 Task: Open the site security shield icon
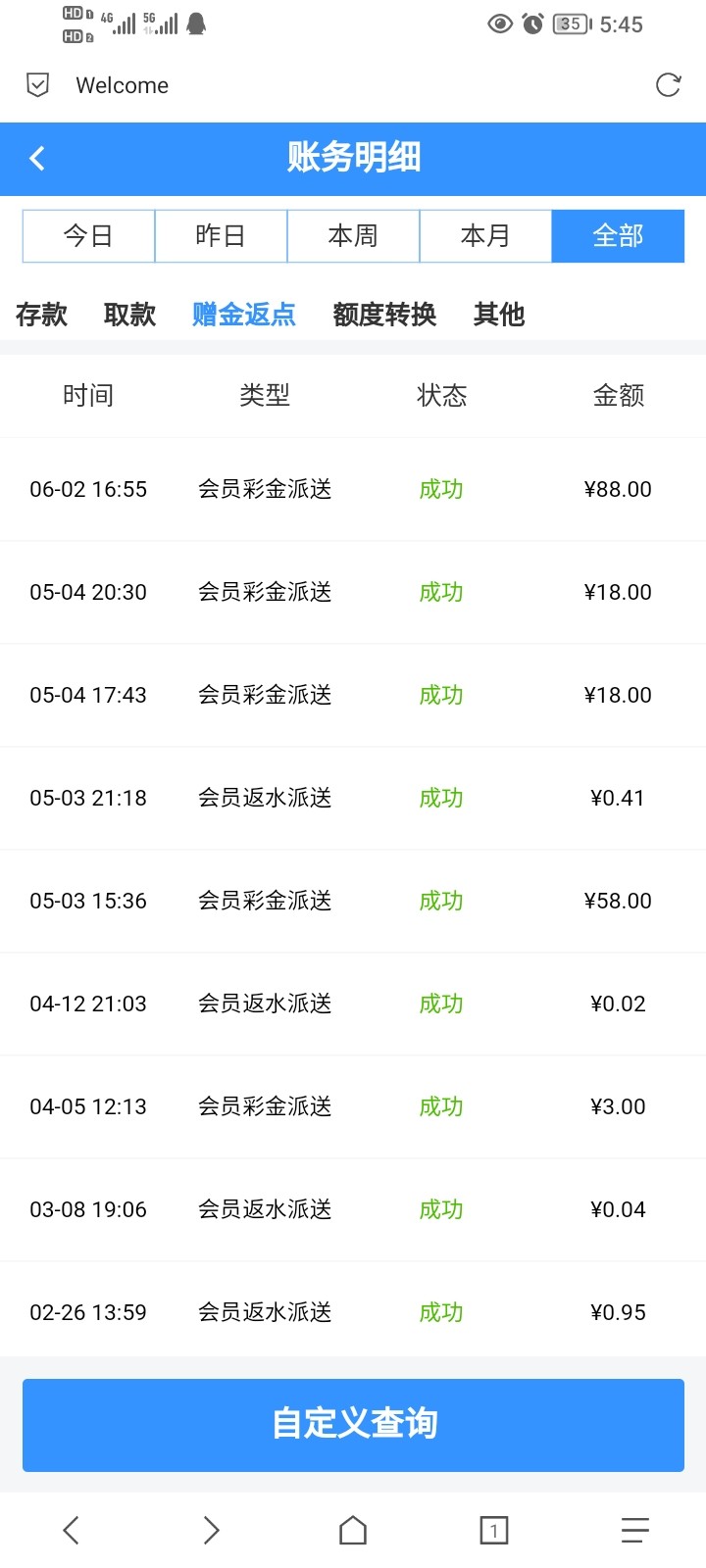tap(37, 85)
